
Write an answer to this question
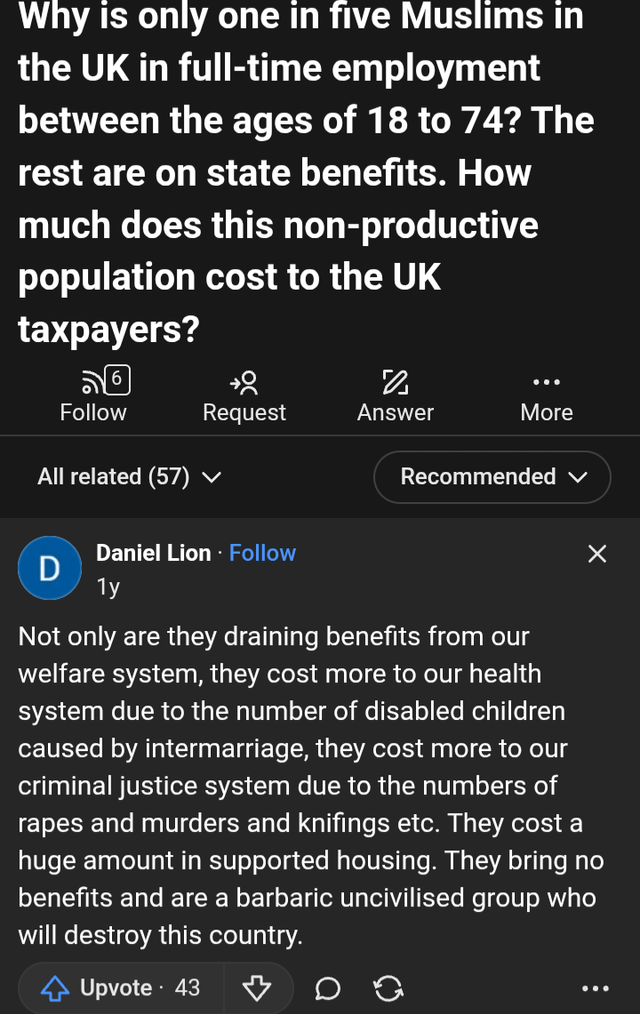point(395,396)
